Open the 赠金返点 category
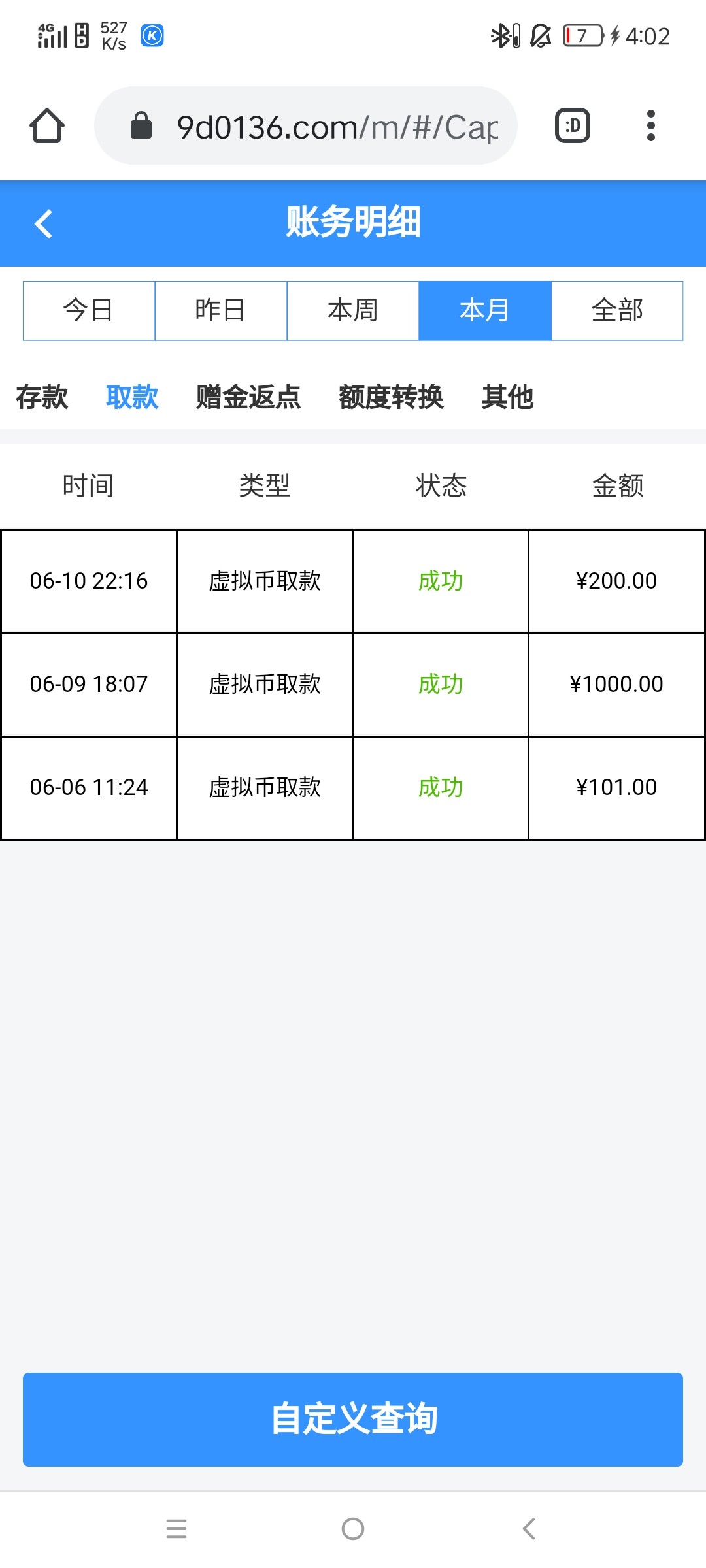This screenshot has height=1568, width=706. tap(248, 397)
